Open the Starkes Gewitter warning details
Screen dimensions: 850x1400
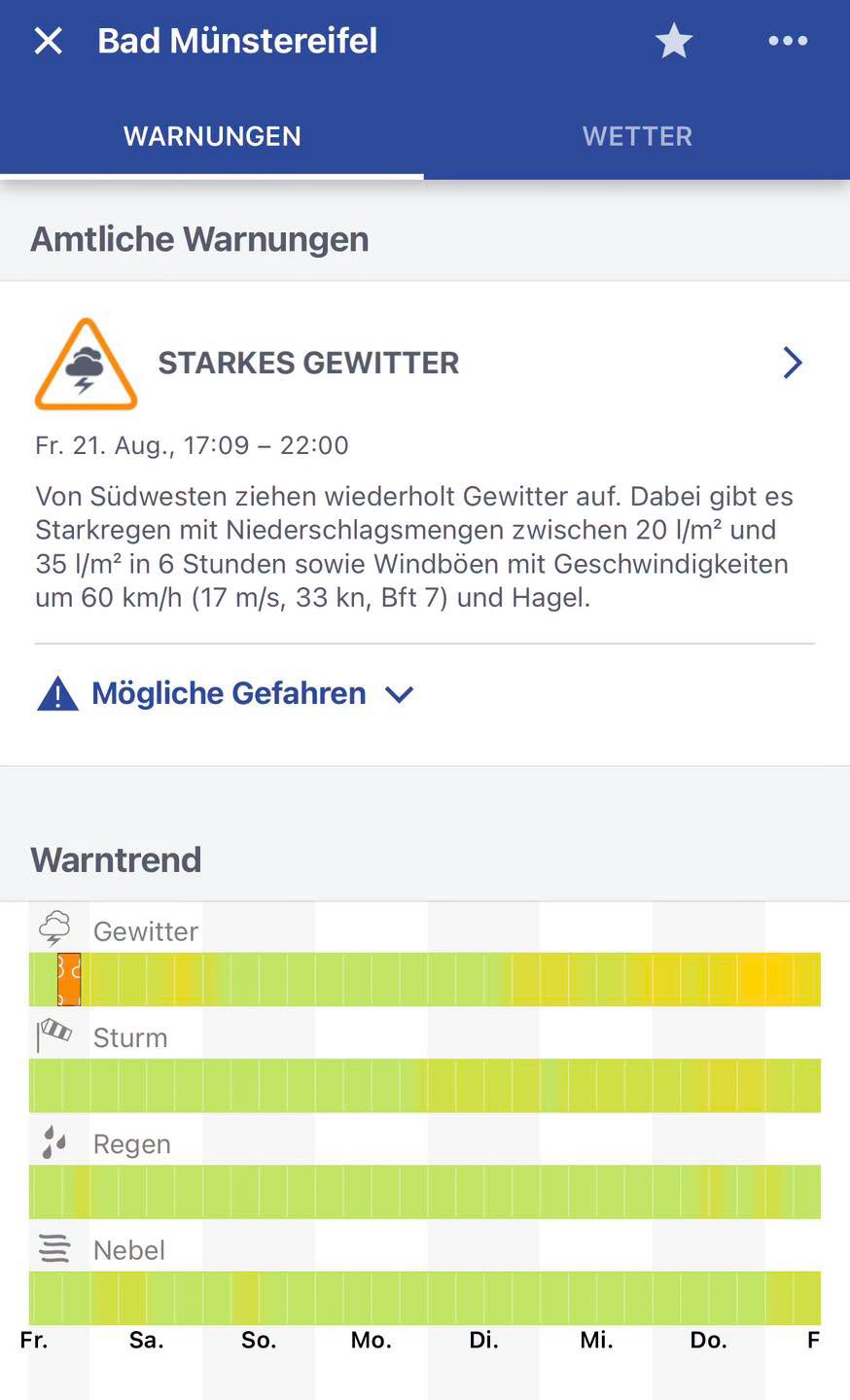(x=425, y=363)
